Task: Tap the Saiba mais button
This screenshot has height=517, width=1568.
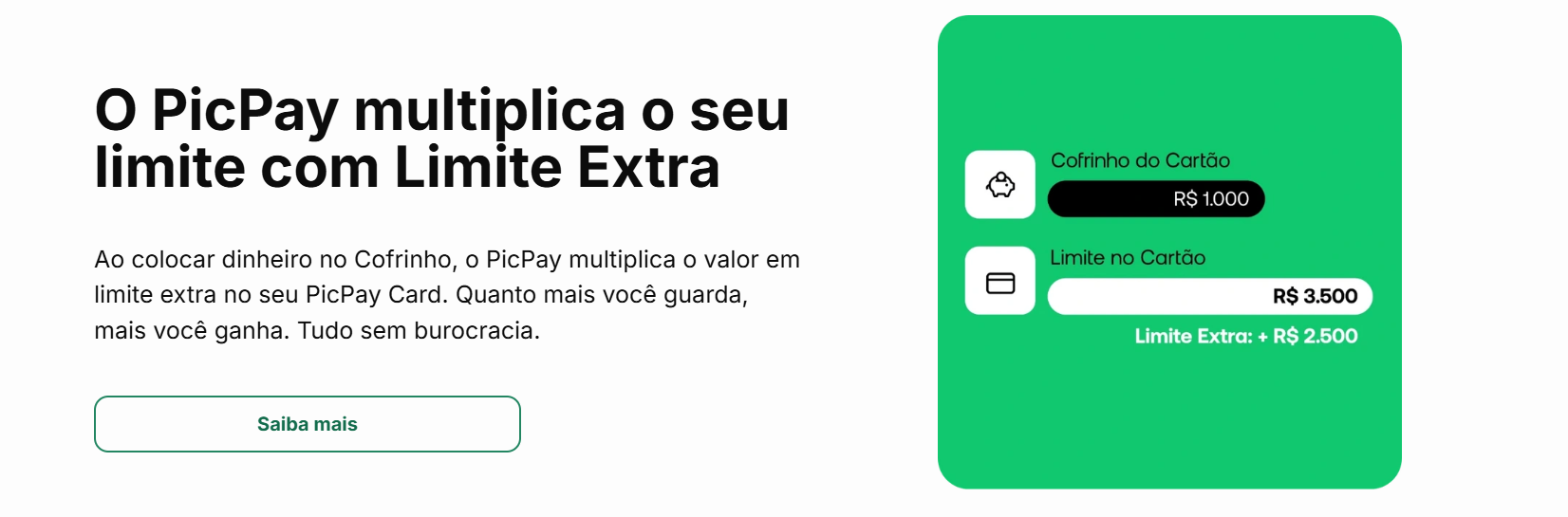Action: point(307,424)
